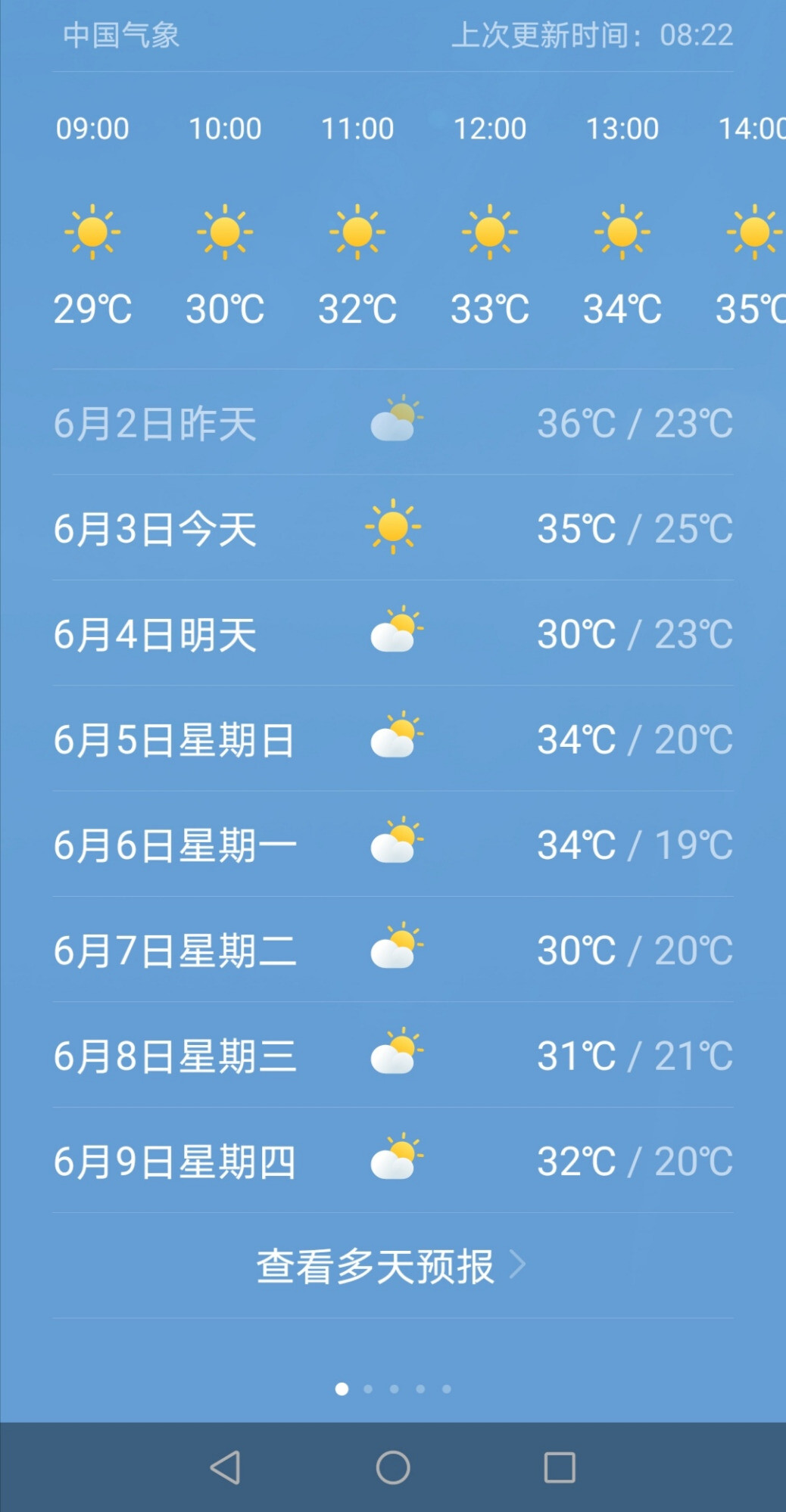Select the 6月9日星期四 forecast row
The image size is (786, 1512).
pyautogui.click(x=392, y=1161)
